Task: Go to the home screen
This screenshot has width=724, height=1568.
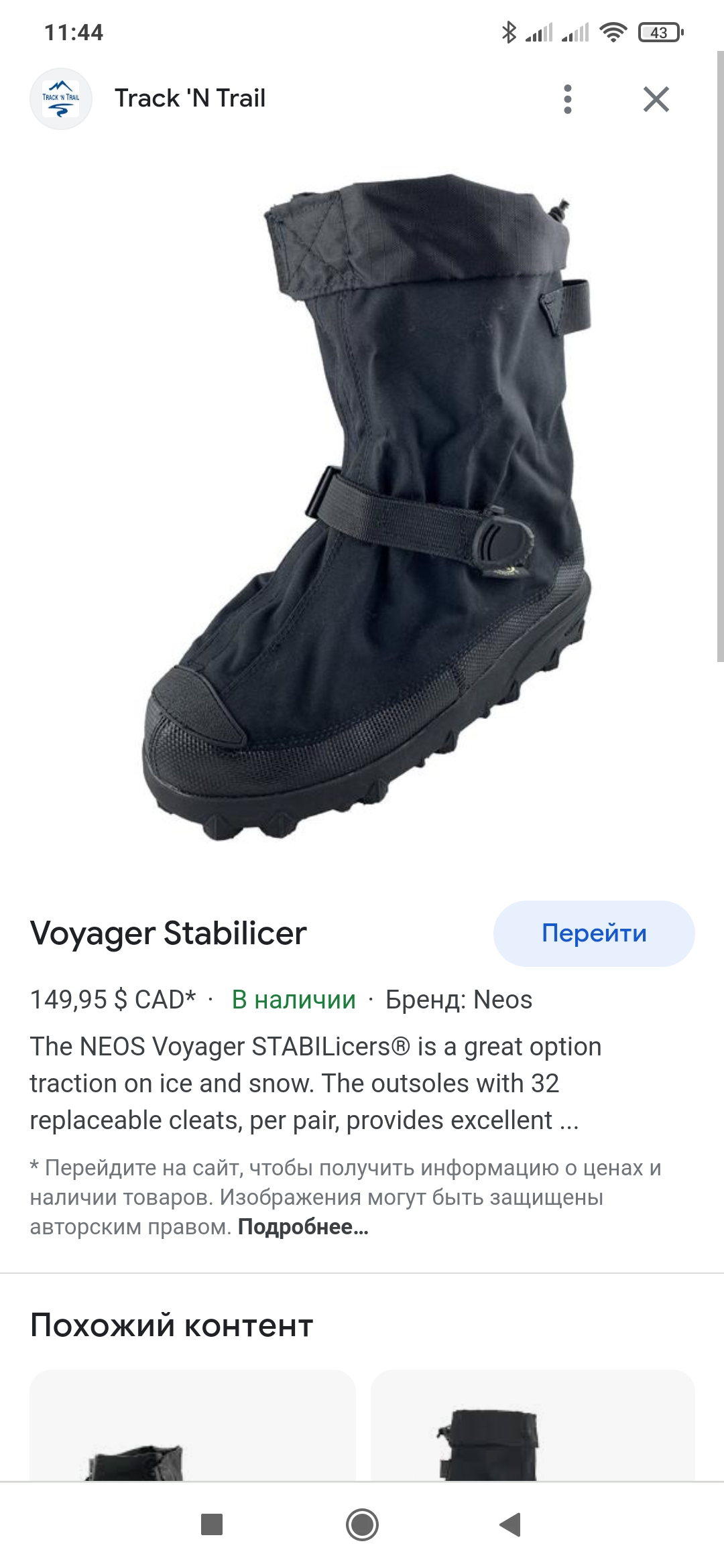Action: pyautogui.click(x=362, y=1524)
